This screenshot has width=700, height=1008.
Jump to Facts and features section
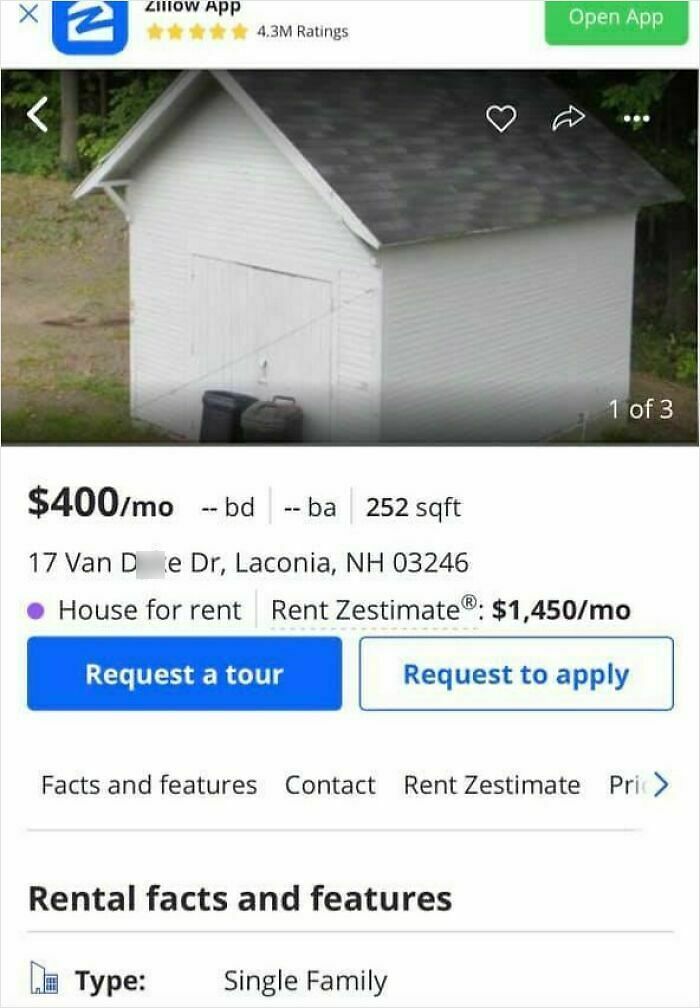click(149, 785)
